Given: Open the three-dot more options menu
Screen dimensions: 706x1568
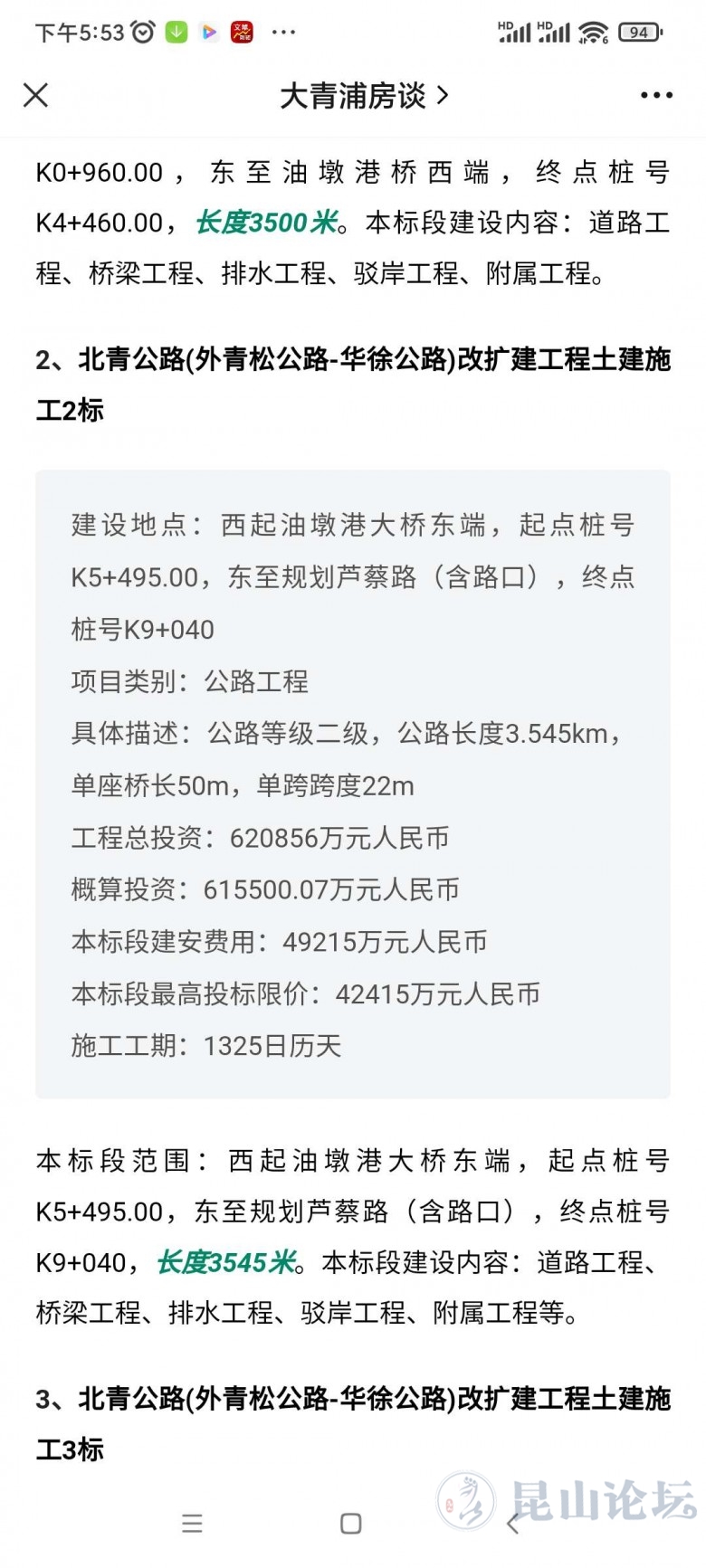Looking at the screenshot, I should click(656, 95).
